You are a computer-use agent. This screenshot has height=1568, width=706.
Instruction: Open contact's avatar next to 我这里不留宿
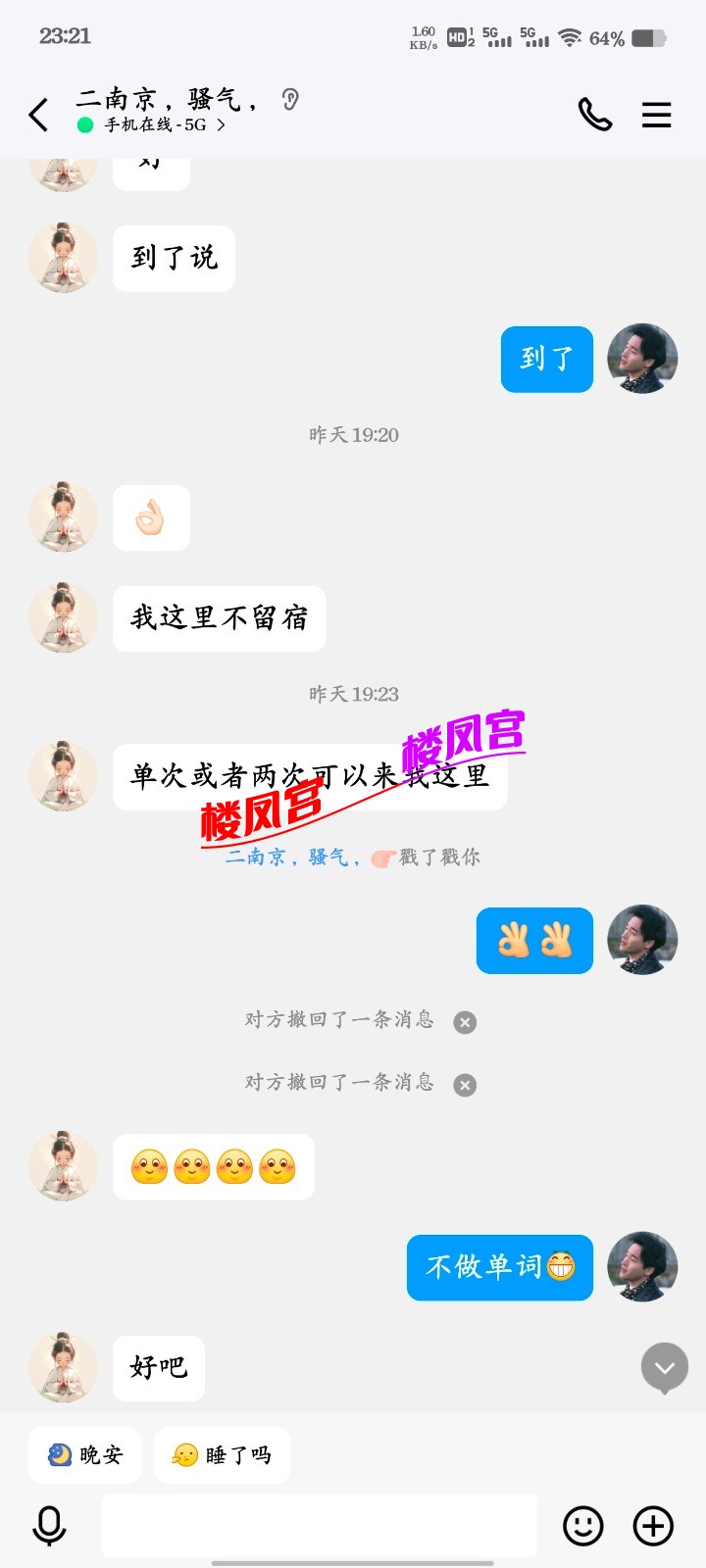(x=64, y=617)
